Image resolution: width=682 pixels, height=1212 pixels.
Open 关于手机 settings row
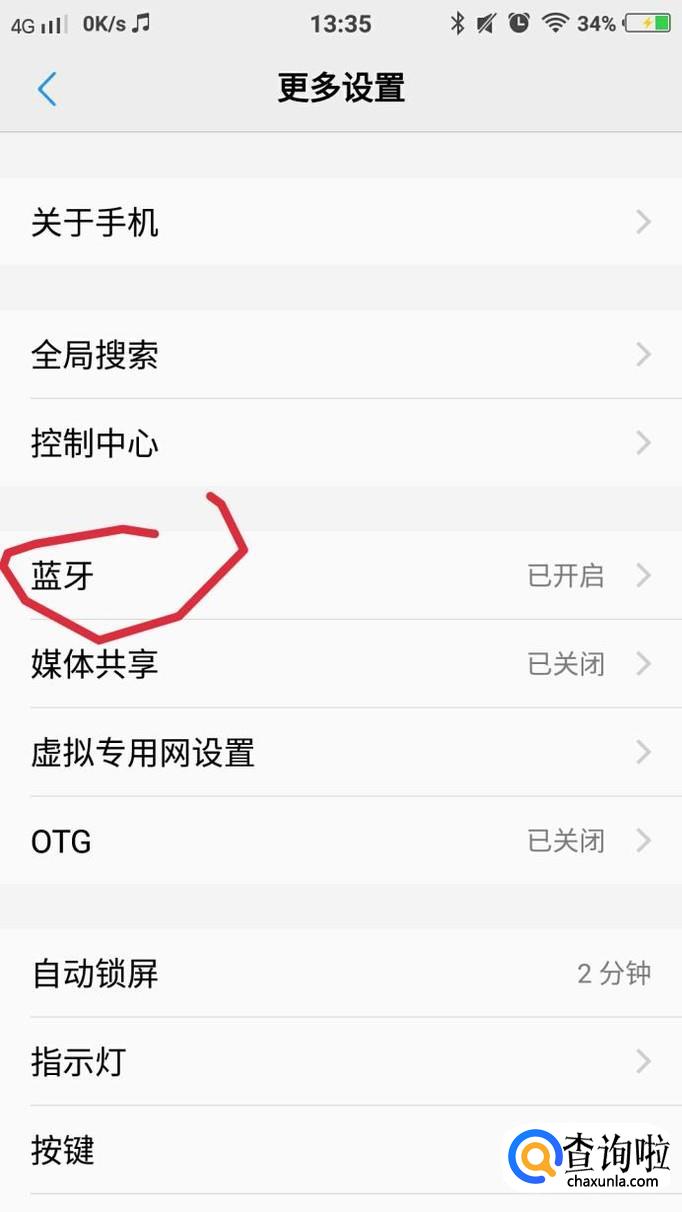point(341,222)
